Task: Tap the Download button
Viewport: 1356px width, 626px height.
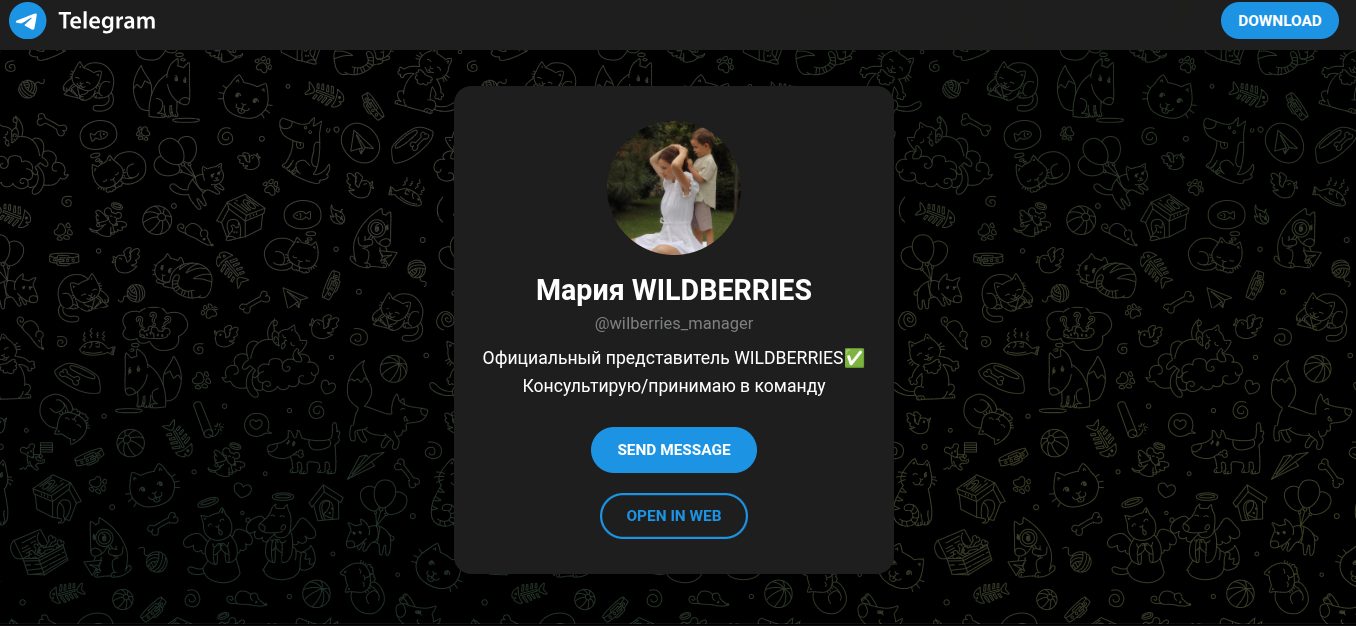Action: click(x=1279, y=20)
